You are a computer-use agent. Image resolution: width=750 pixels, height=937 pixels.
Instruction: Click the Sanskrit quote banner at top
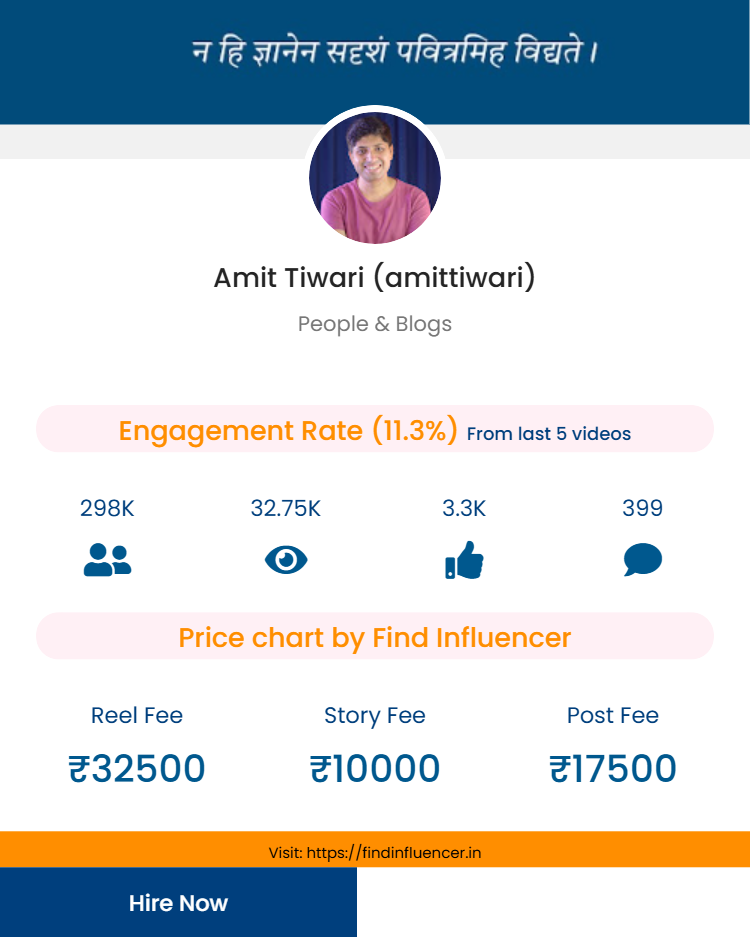click(375, 50)
